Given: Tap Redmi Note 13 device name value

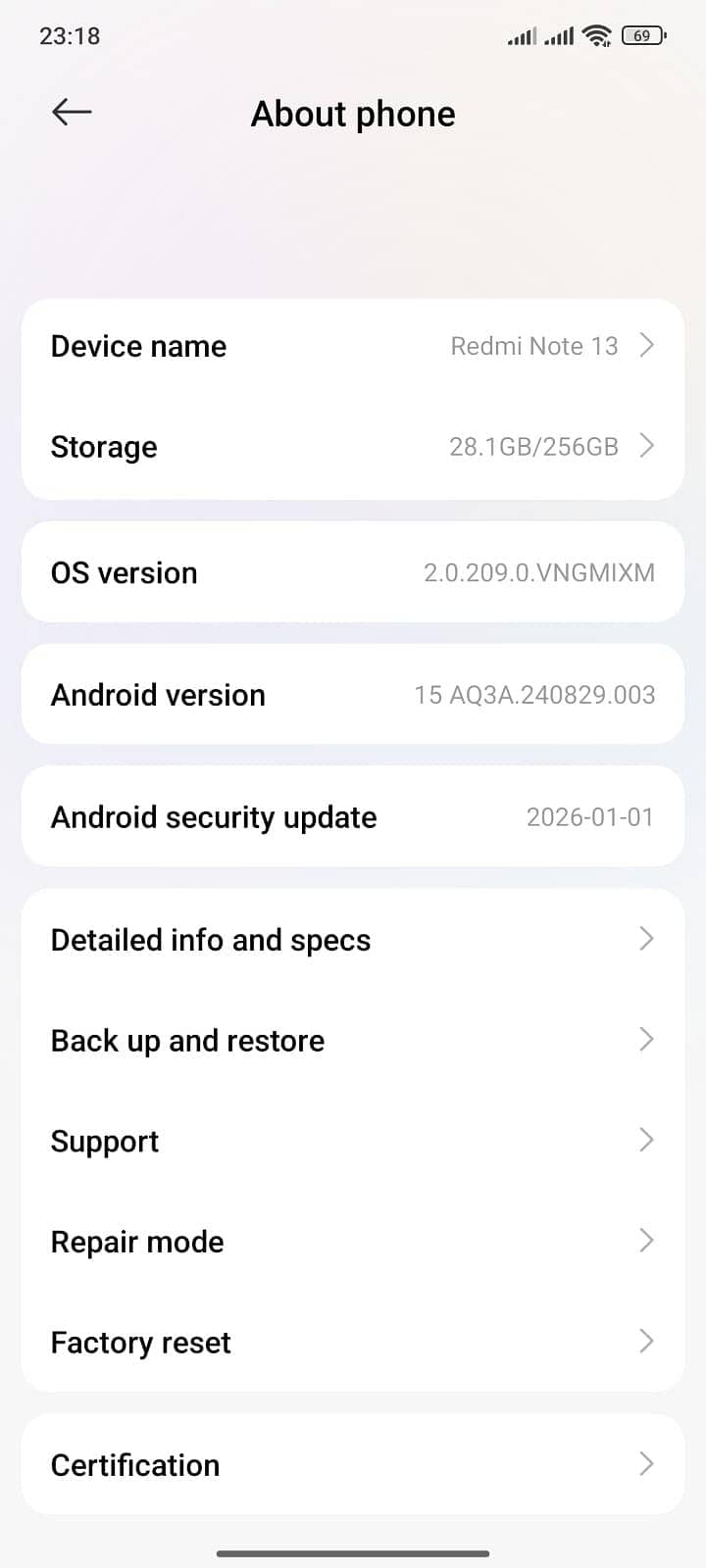Looking at the screenshot, I should point(533,345).
